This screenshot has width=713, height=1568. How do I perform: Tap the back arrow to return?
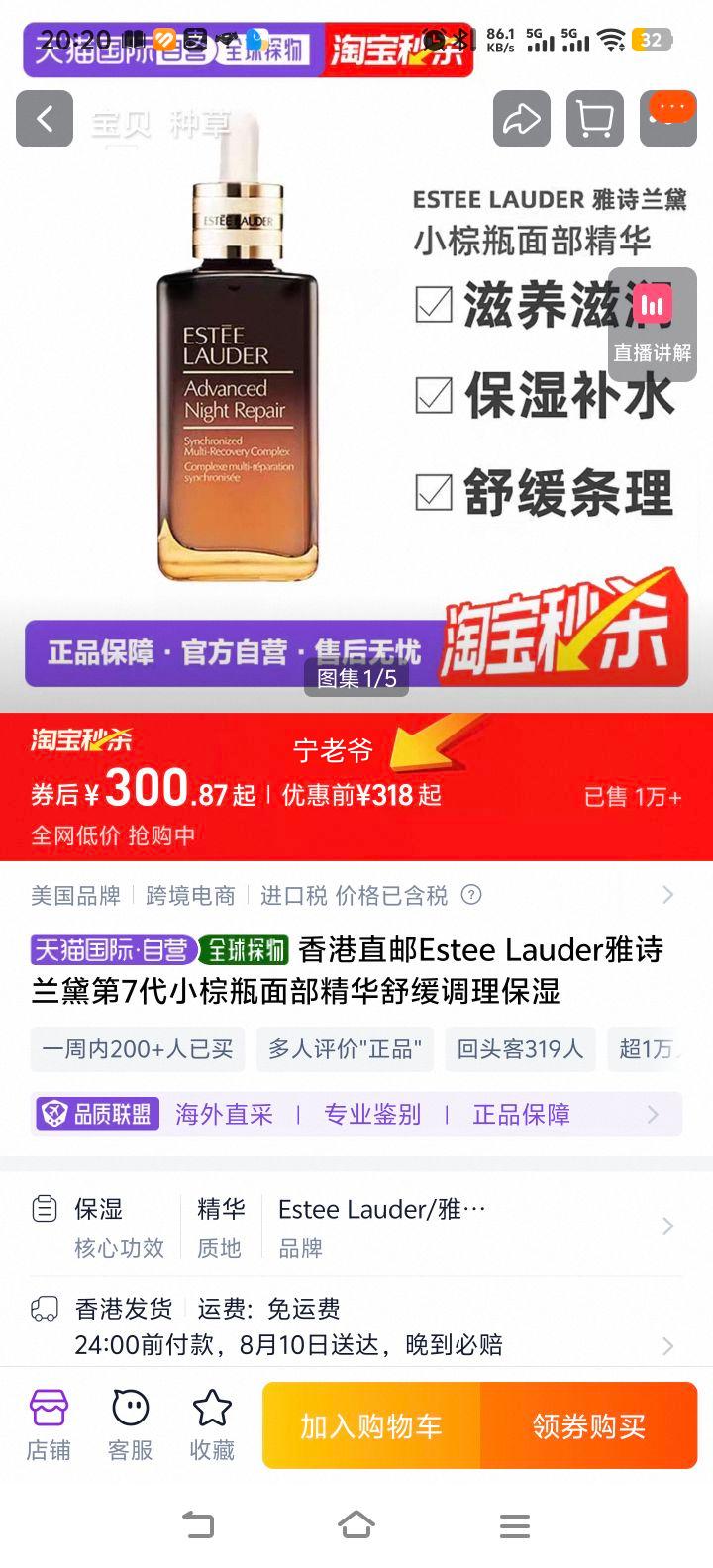(x=44, y=119)
